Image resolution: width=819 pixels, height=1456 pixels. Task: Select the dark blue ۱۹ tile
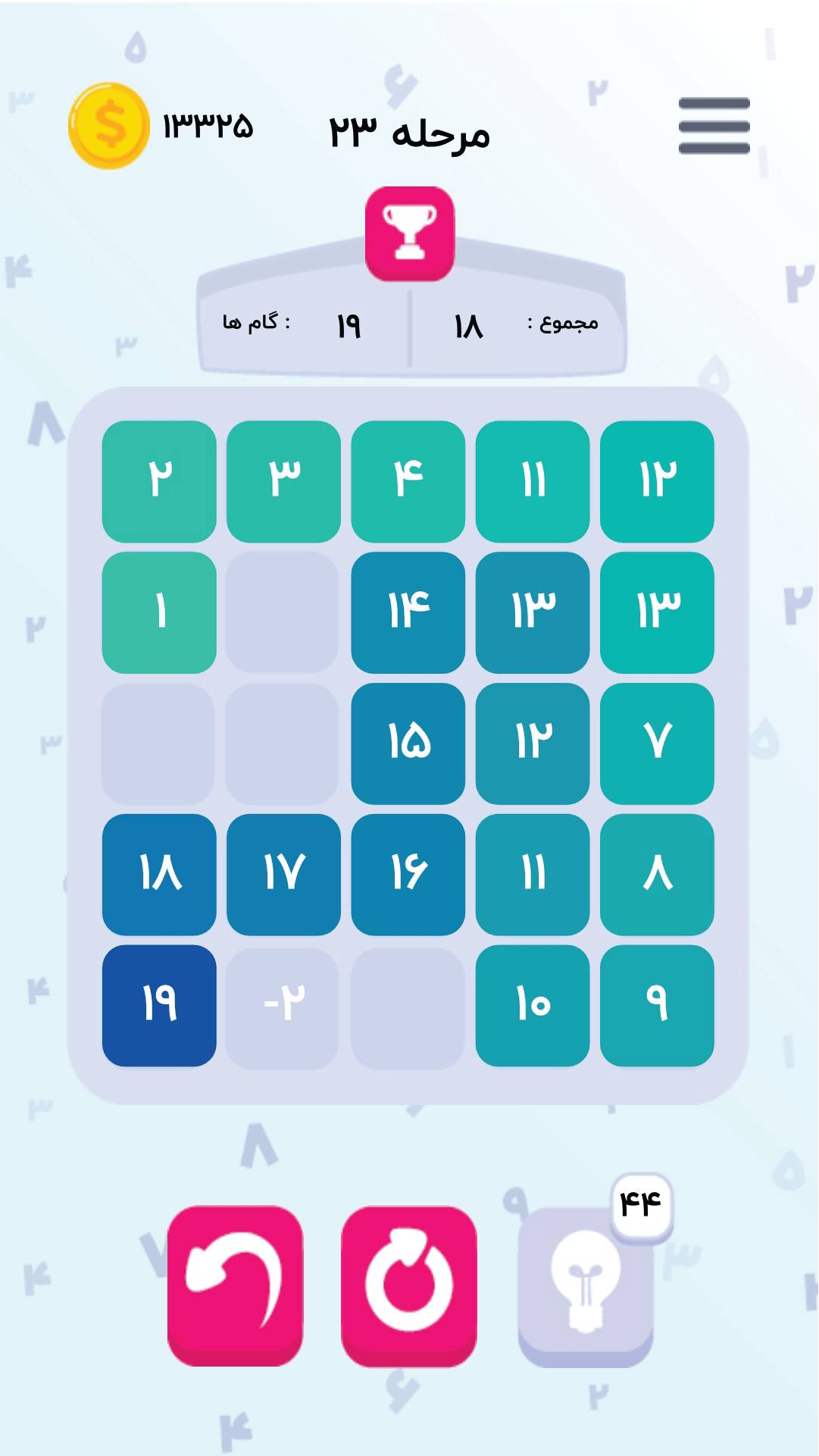coord(159,1005)
